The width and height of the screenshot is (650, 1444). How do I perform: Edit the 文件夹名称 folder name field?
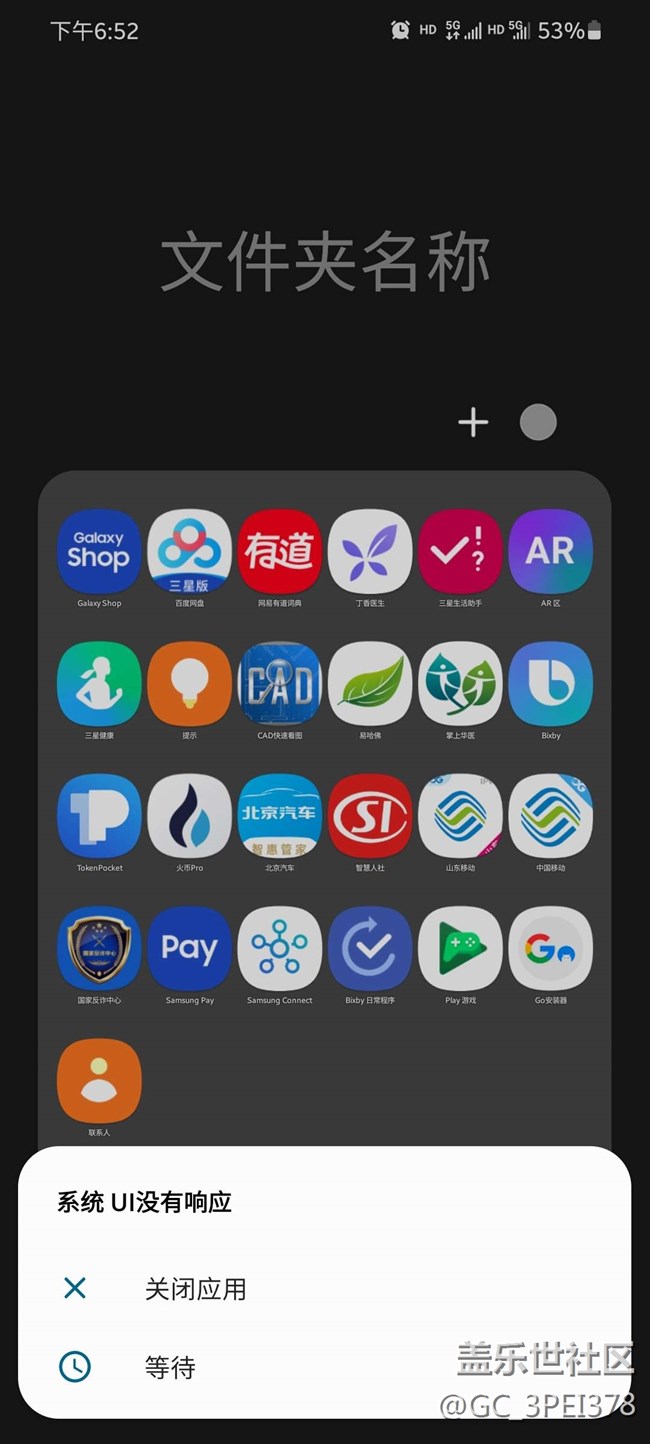(x=325, y=262)
